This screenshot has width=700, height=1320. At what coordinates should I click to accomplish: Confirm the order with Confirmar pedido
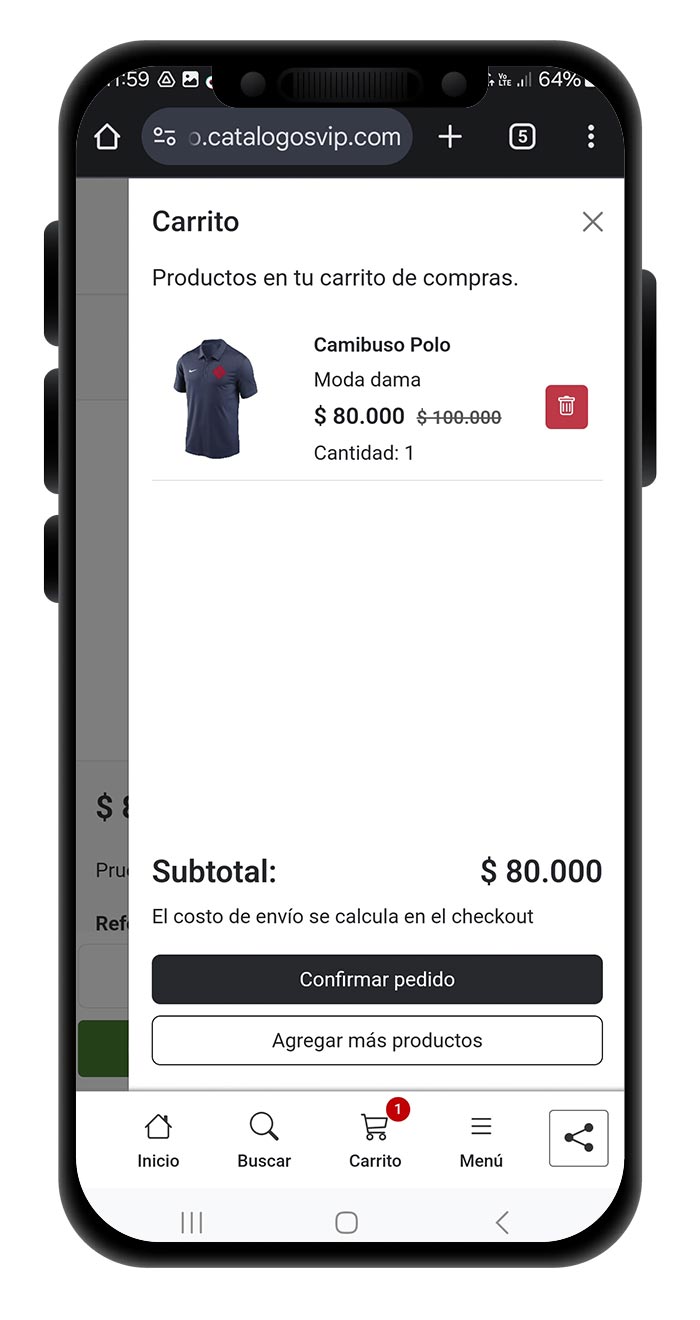point(377,979)
